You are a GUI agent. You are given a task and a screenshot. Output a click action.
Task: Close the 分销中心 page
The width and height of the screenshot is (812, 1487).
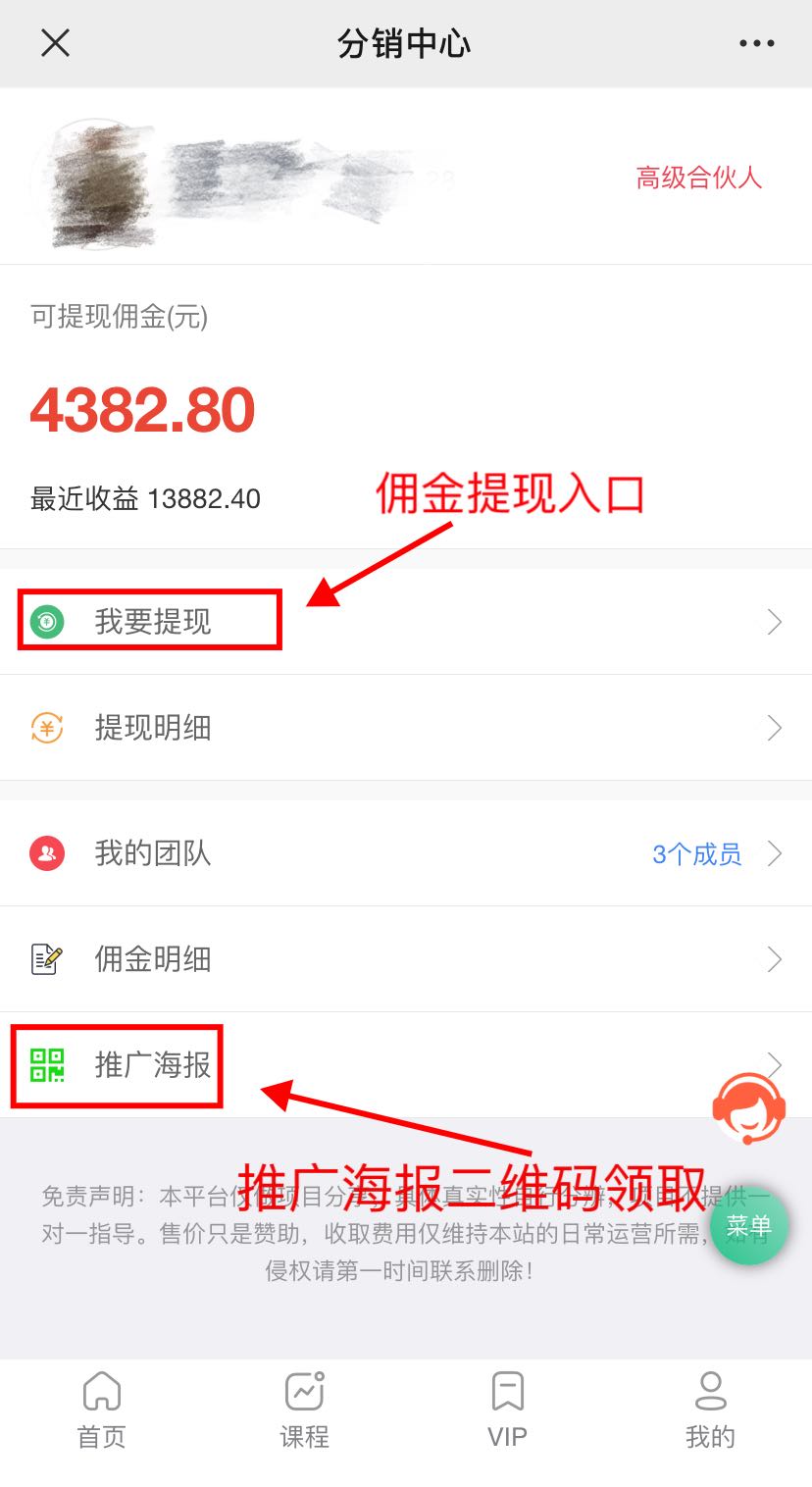click(x=55, y=43)
